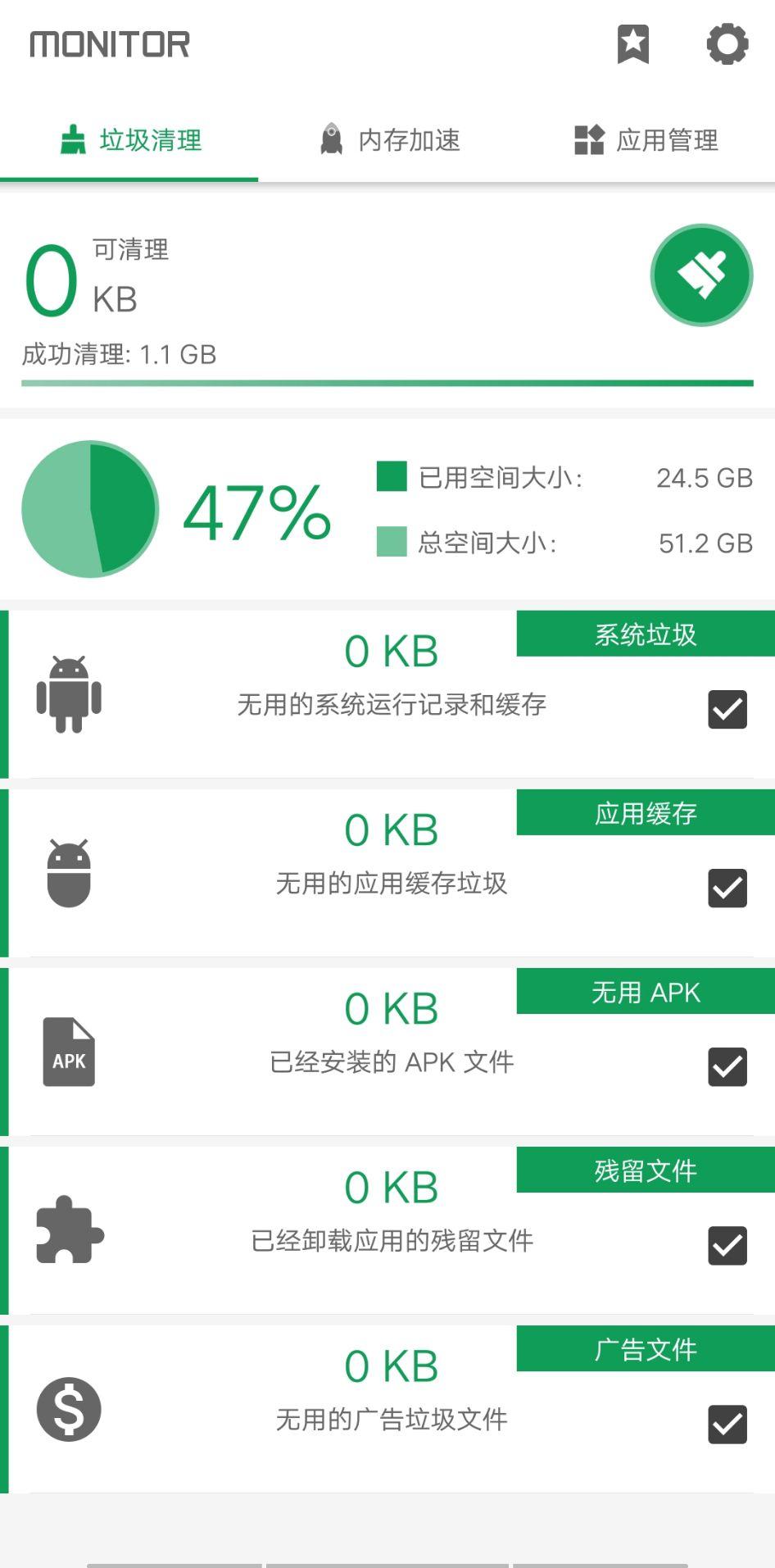
Task: Uncheck the 应用缓存 checkbox
Action: [x=727, y=889]
